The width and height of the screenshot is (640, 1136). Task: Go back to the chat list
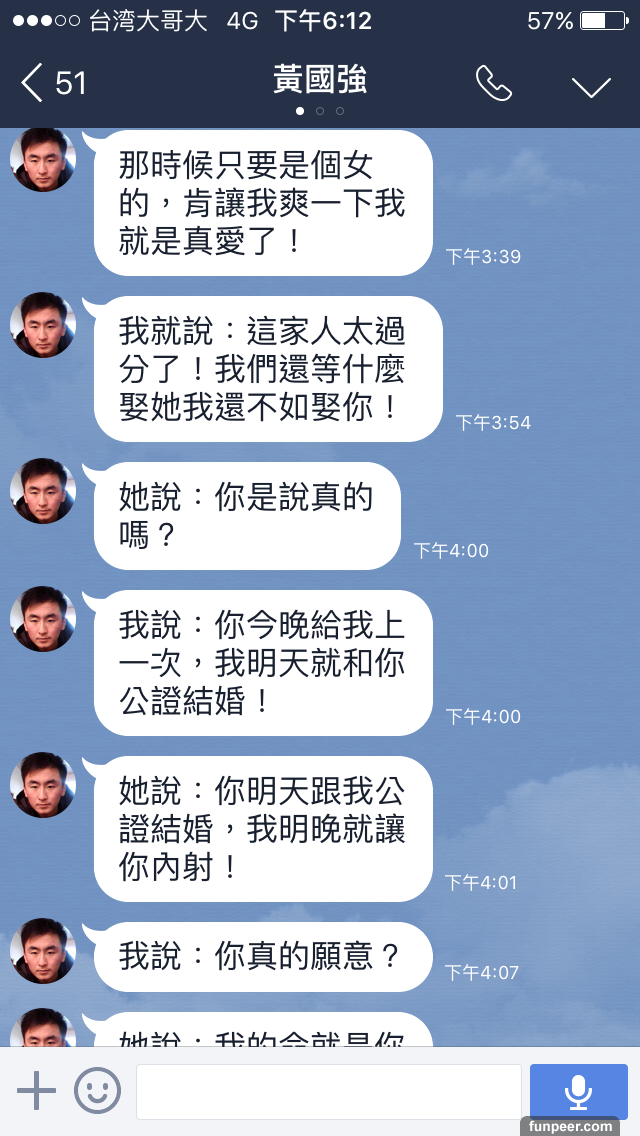point(52,83)
